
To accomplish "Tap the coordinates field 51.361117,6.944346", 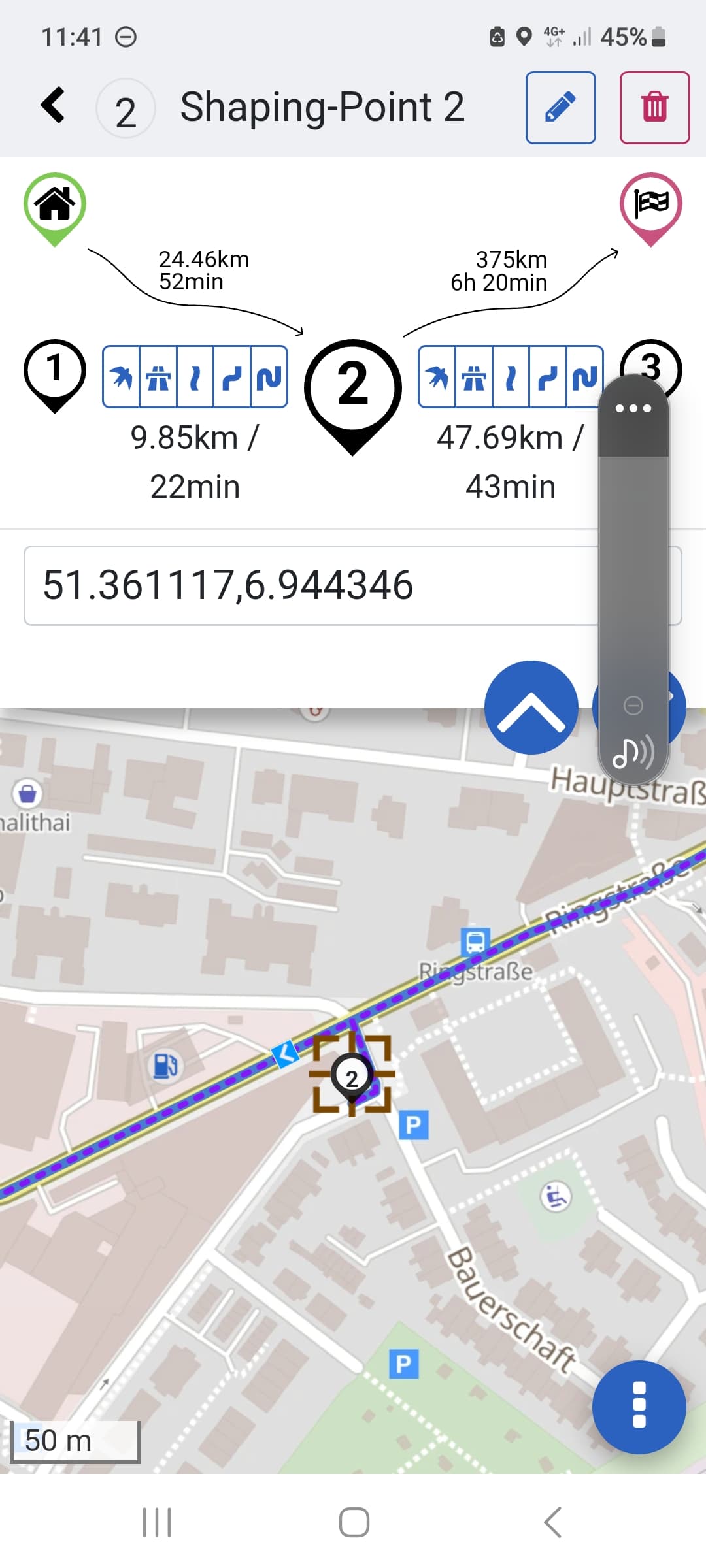I will coord(307,585).
